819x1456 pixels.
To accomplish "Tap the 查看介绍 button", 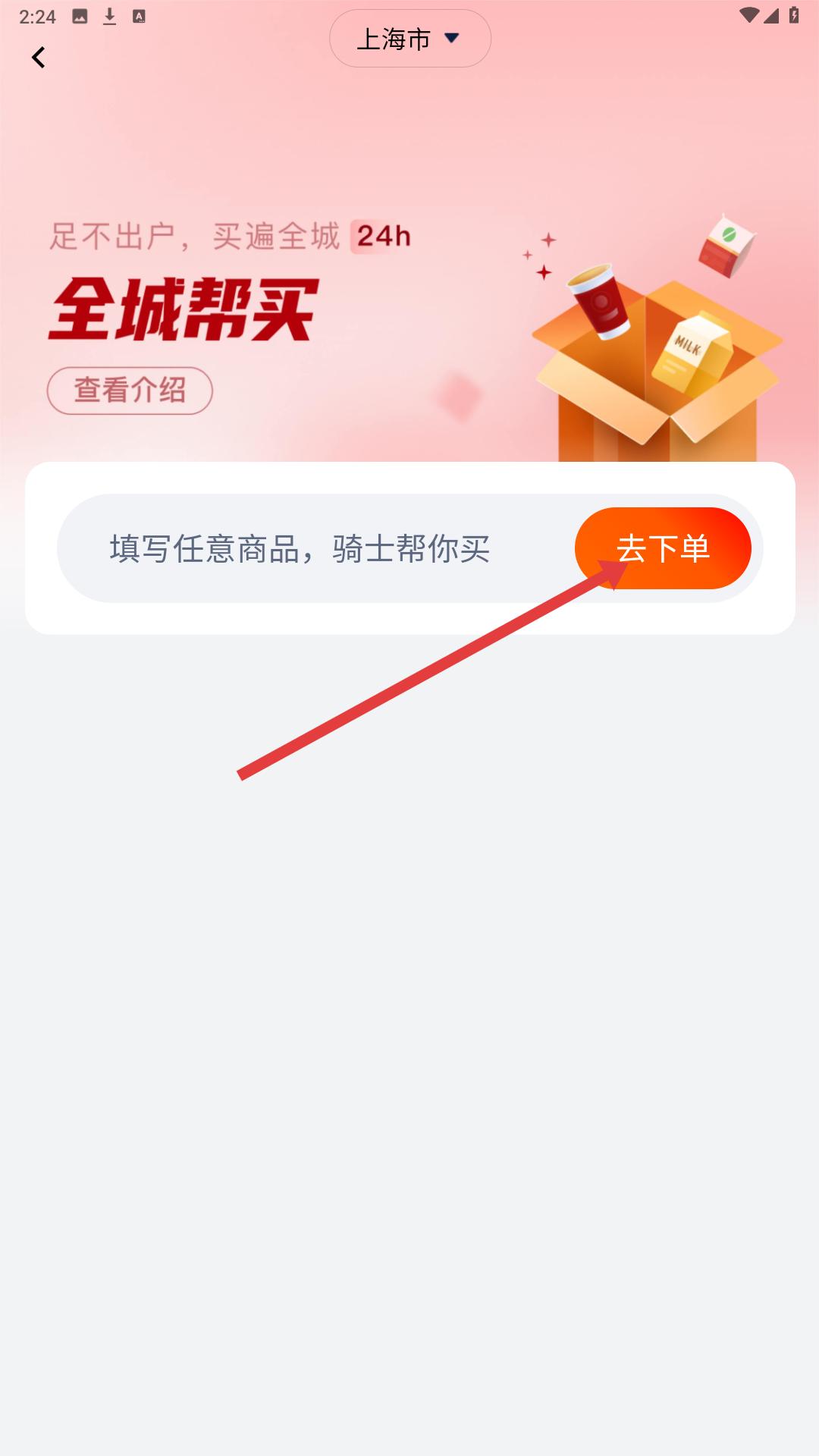I will tap(130, 391).
